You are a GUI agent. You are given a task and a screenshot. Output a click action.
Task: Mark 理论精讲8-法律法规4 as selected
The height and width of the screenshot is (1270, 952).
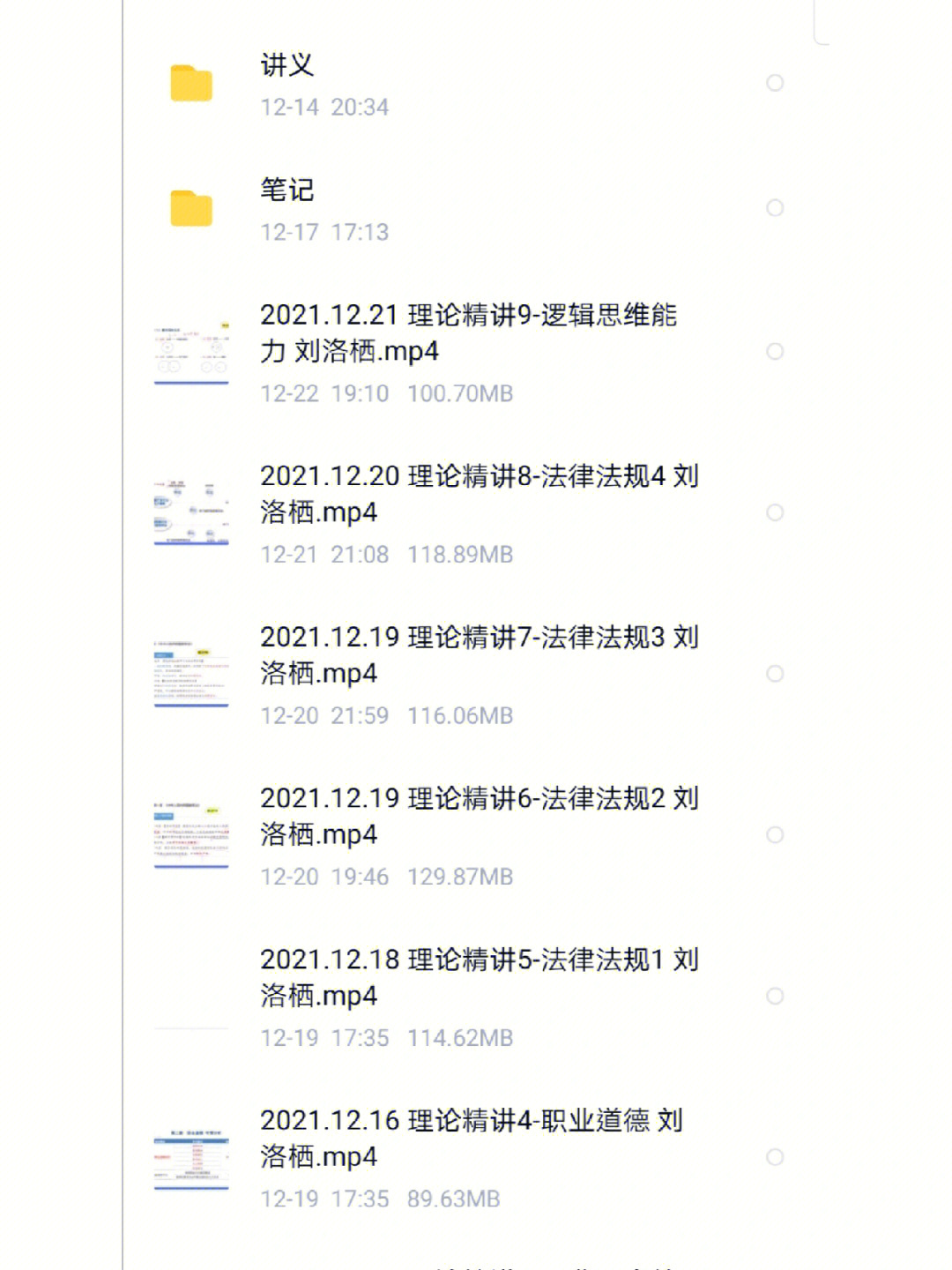tap(775, 512)
